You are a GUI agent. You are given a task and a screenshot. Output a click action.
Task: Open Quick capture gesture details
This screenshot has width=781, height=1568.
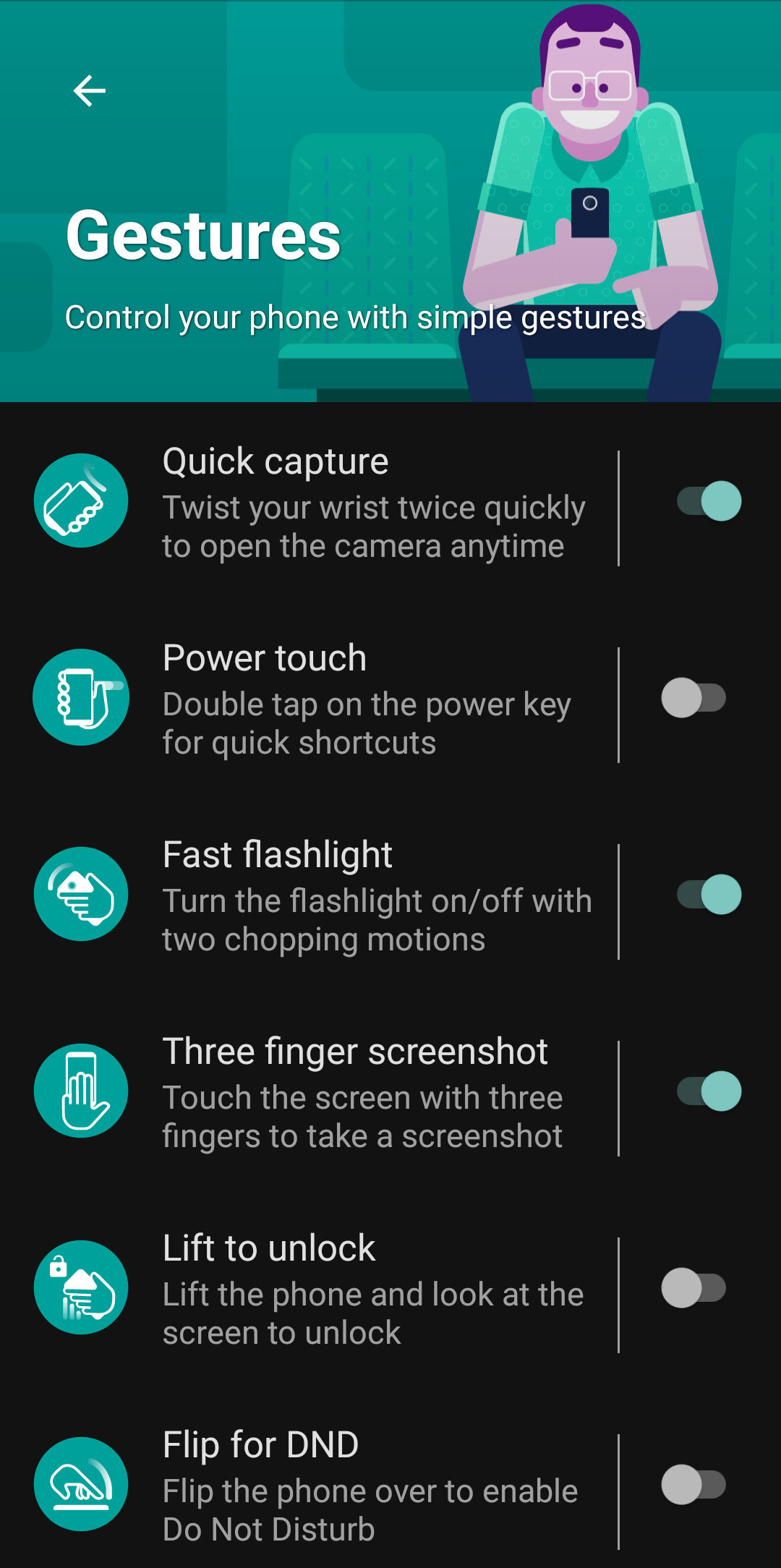(x=310, y=502)
